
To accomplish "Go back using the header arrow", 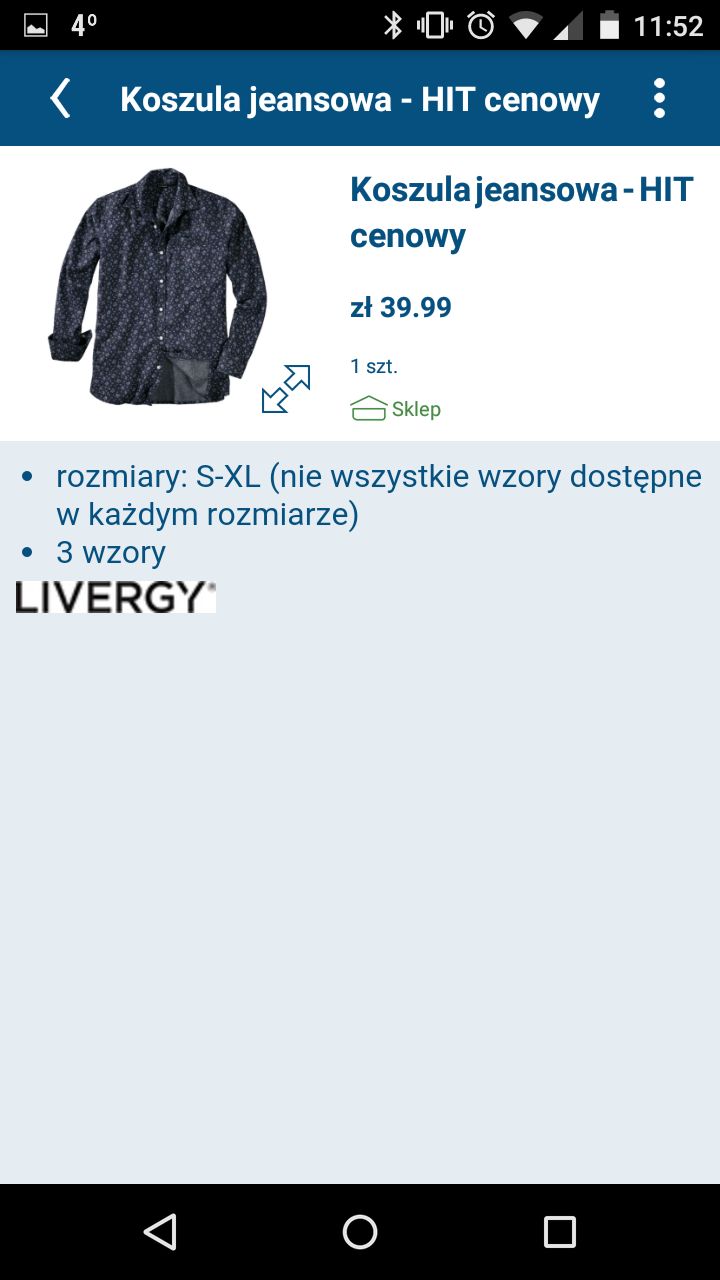I will pos(60,98).
